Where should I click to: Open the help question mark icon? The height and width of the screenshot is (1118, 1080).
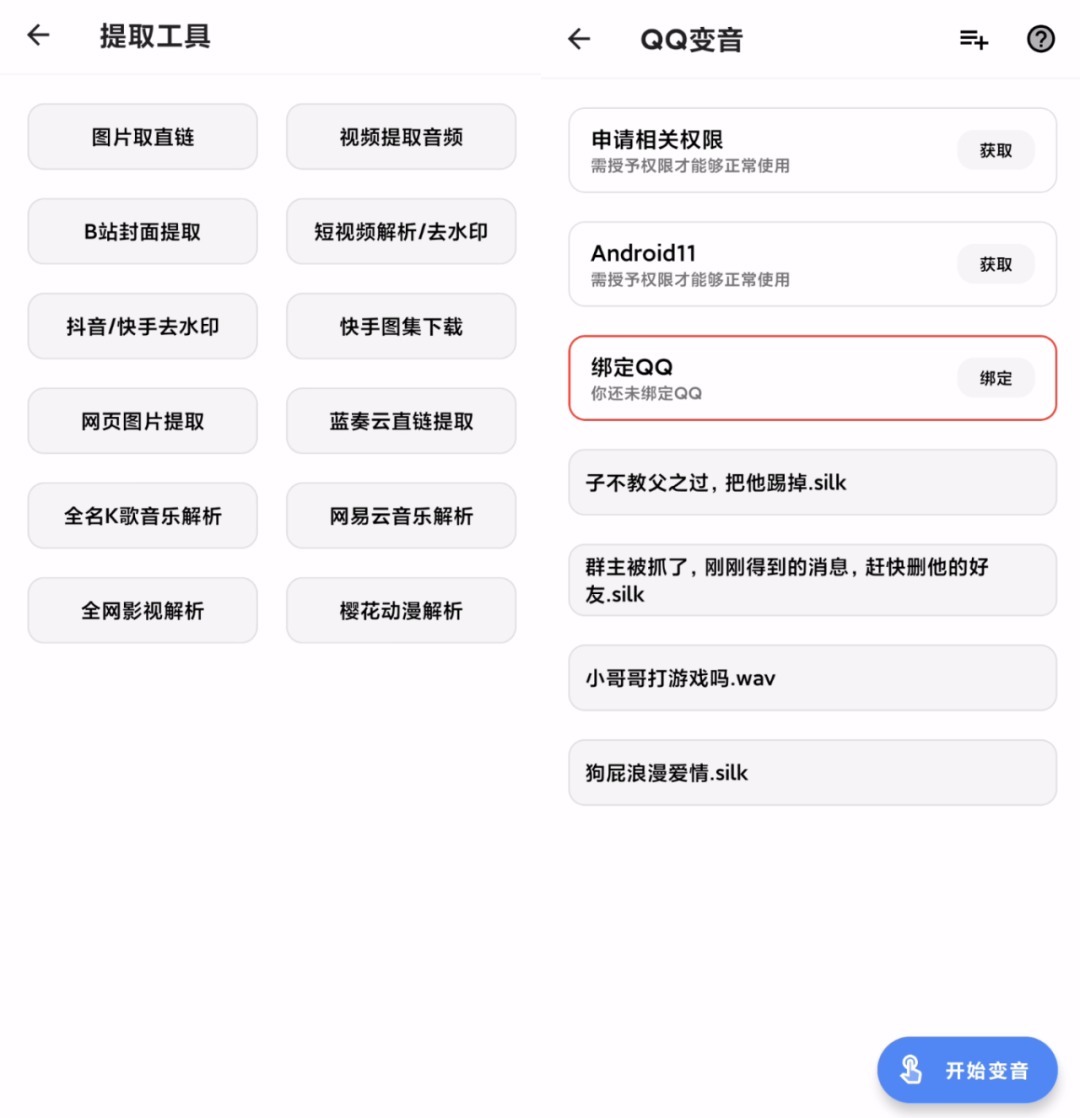coord(1041,39)
